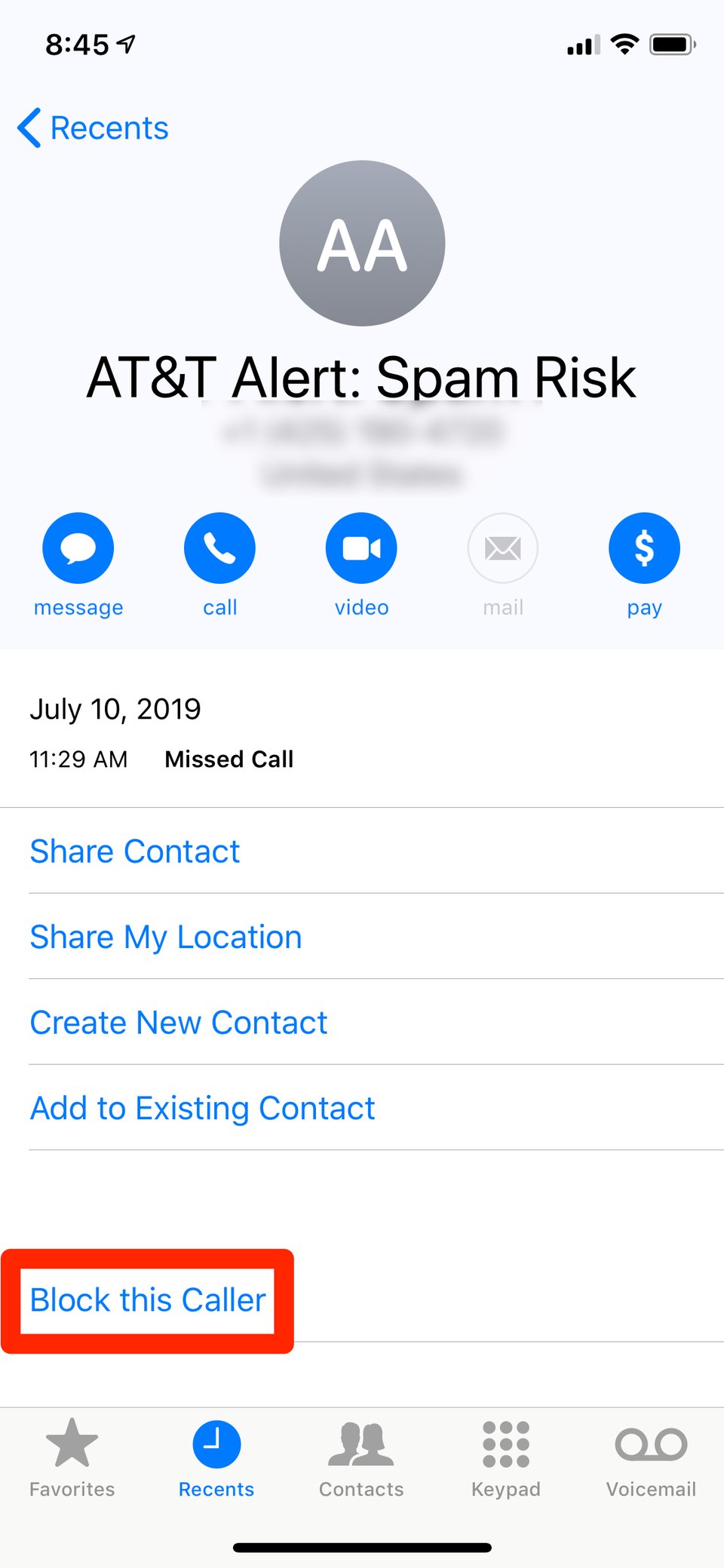Go to the Voicemail tab
724x1568 pixels.
coord(651,1457)
